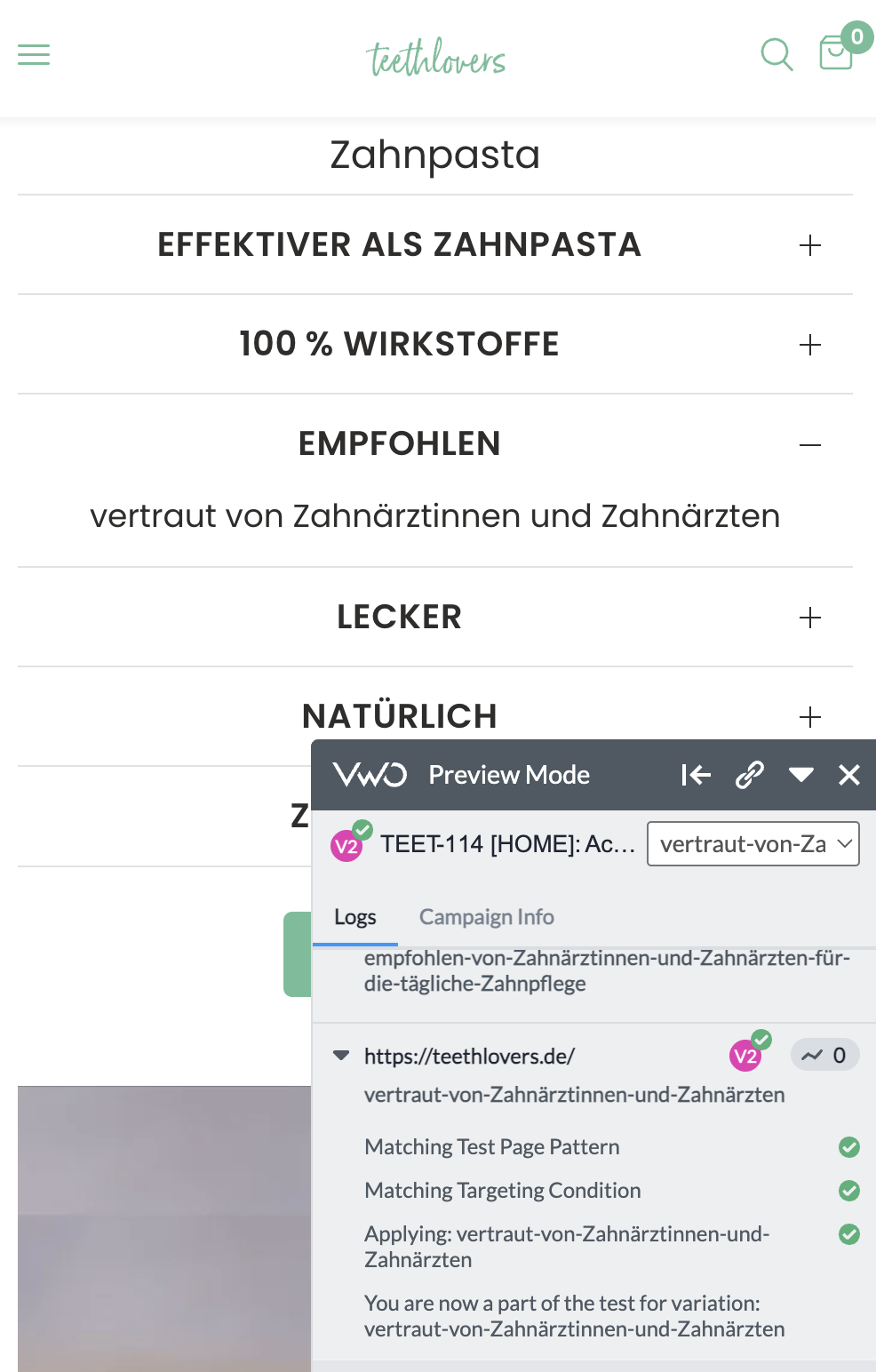Go to teethlovers home via logo
The image size is (876, 1372).
click(436, 58)
